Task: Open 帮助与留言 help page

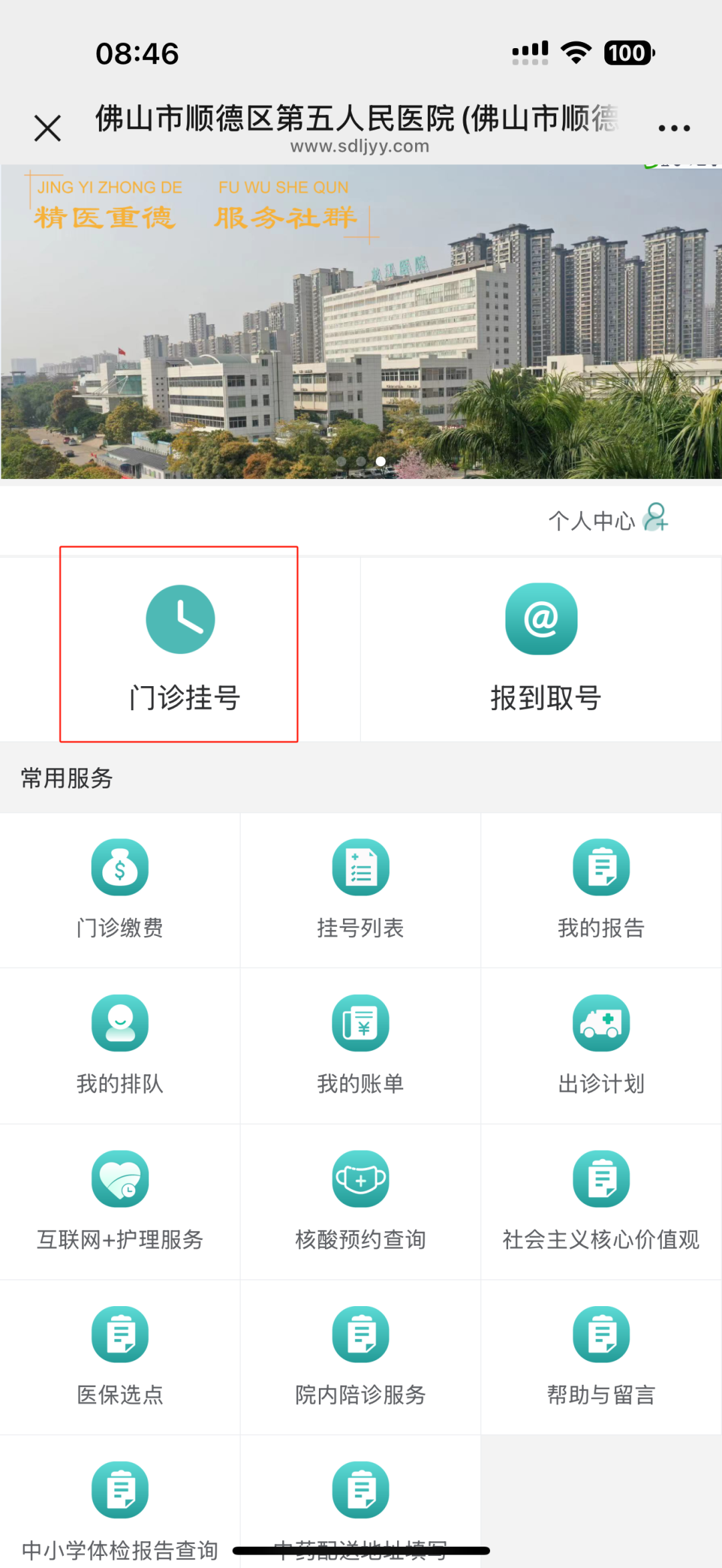Action: coord(601,1356)
